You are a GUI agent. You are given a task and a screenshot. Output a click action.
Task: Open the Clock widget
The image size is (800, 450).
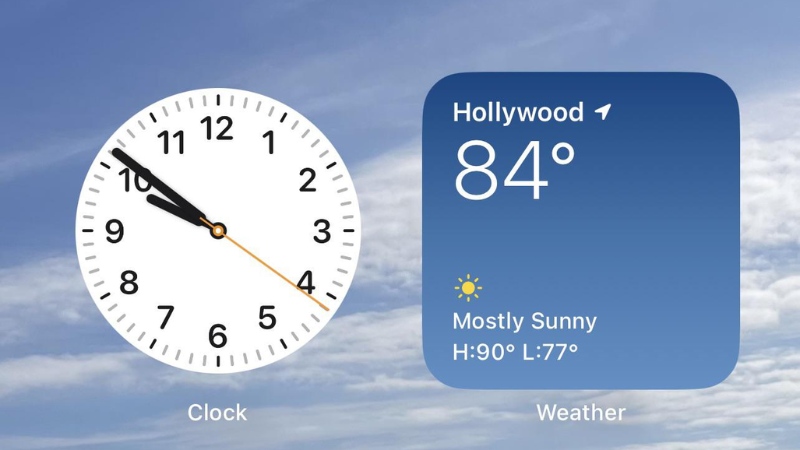pos(217,231)
